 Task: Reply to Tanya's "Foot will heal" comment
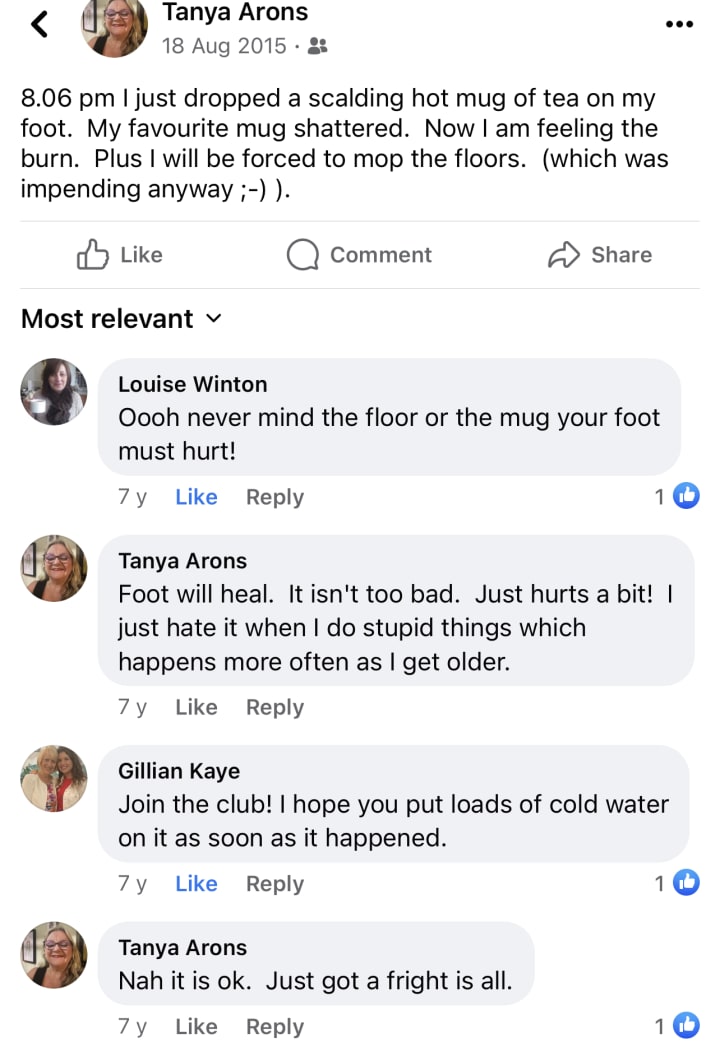(x=275, y=707)
